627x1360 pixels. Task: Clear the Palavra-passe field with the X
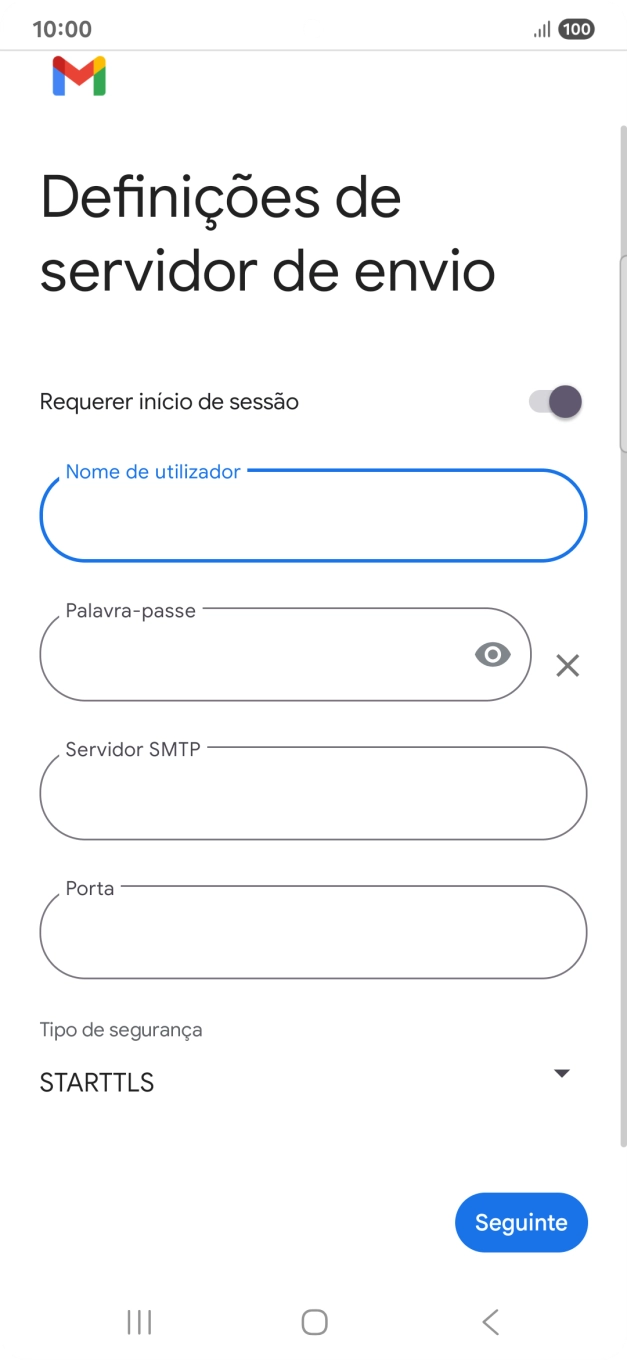tap(567, 665)
